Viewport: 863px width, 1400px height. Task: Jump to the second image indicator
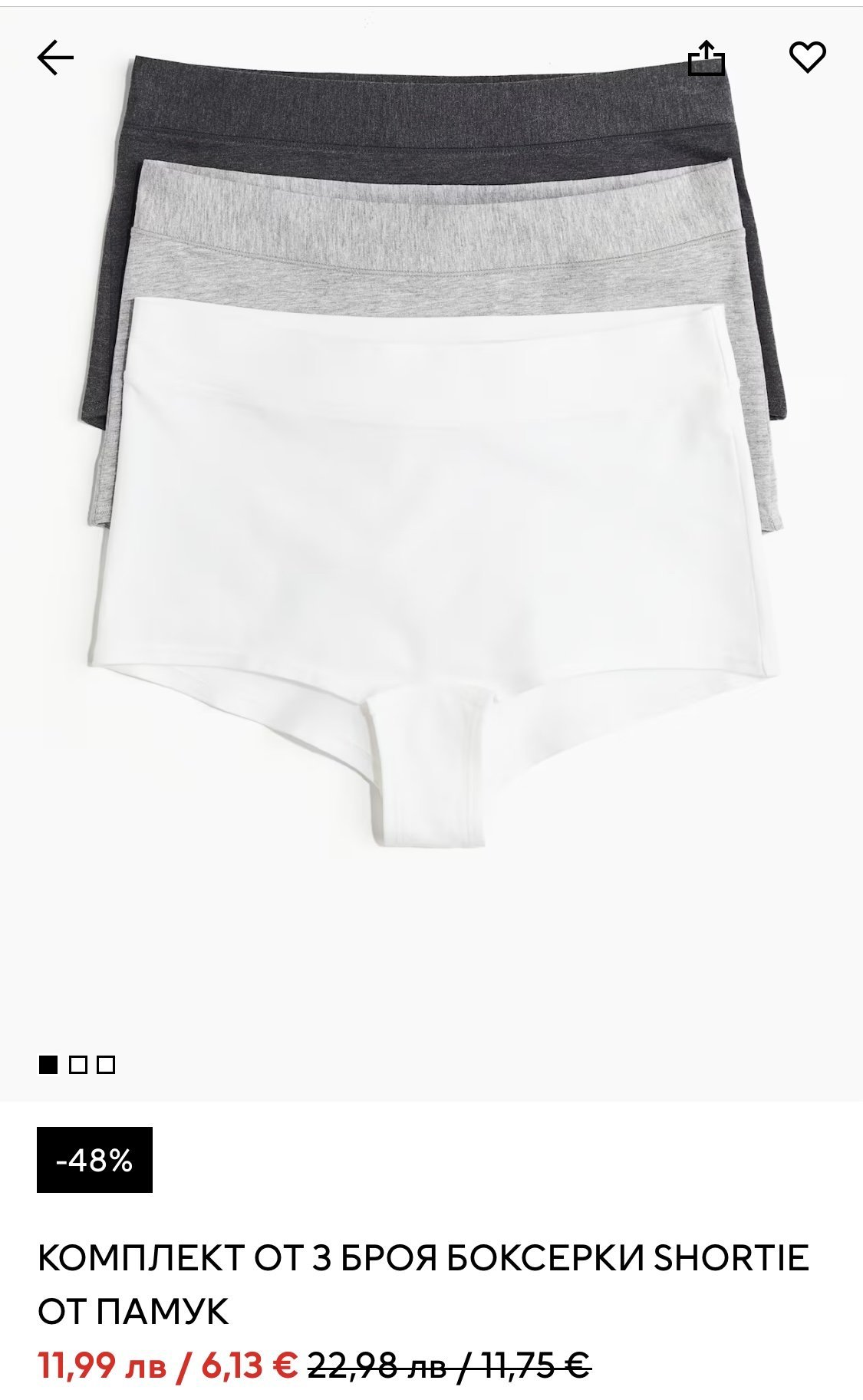(x=77, y=1065)
